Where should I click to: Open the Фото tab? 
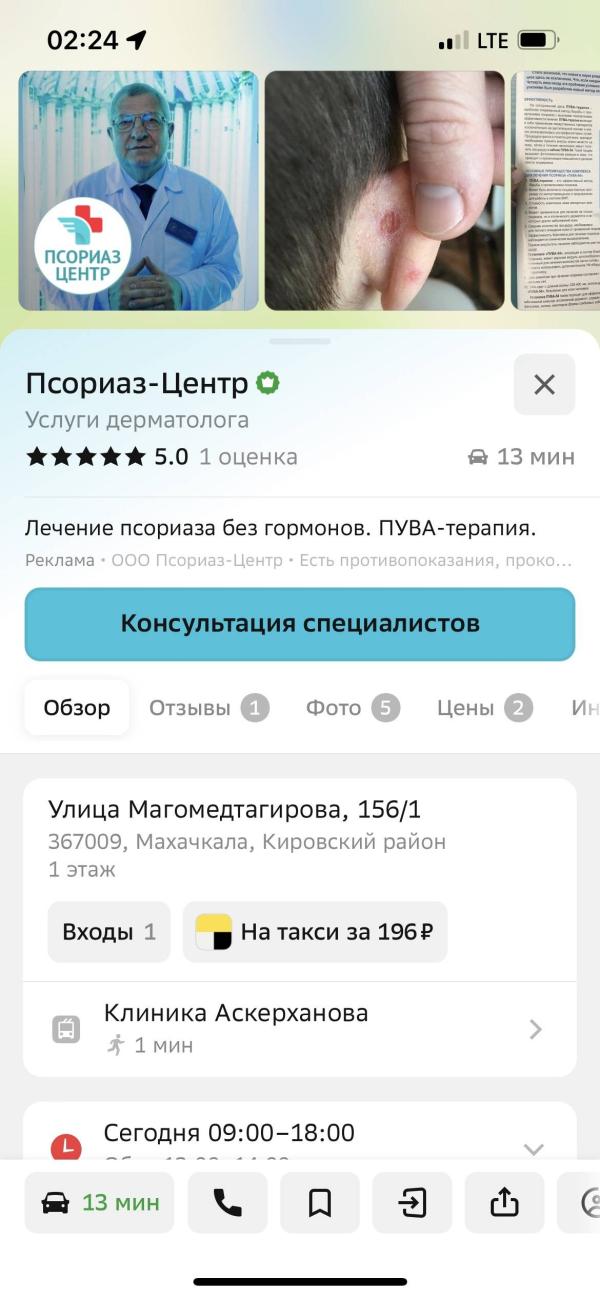352,708
